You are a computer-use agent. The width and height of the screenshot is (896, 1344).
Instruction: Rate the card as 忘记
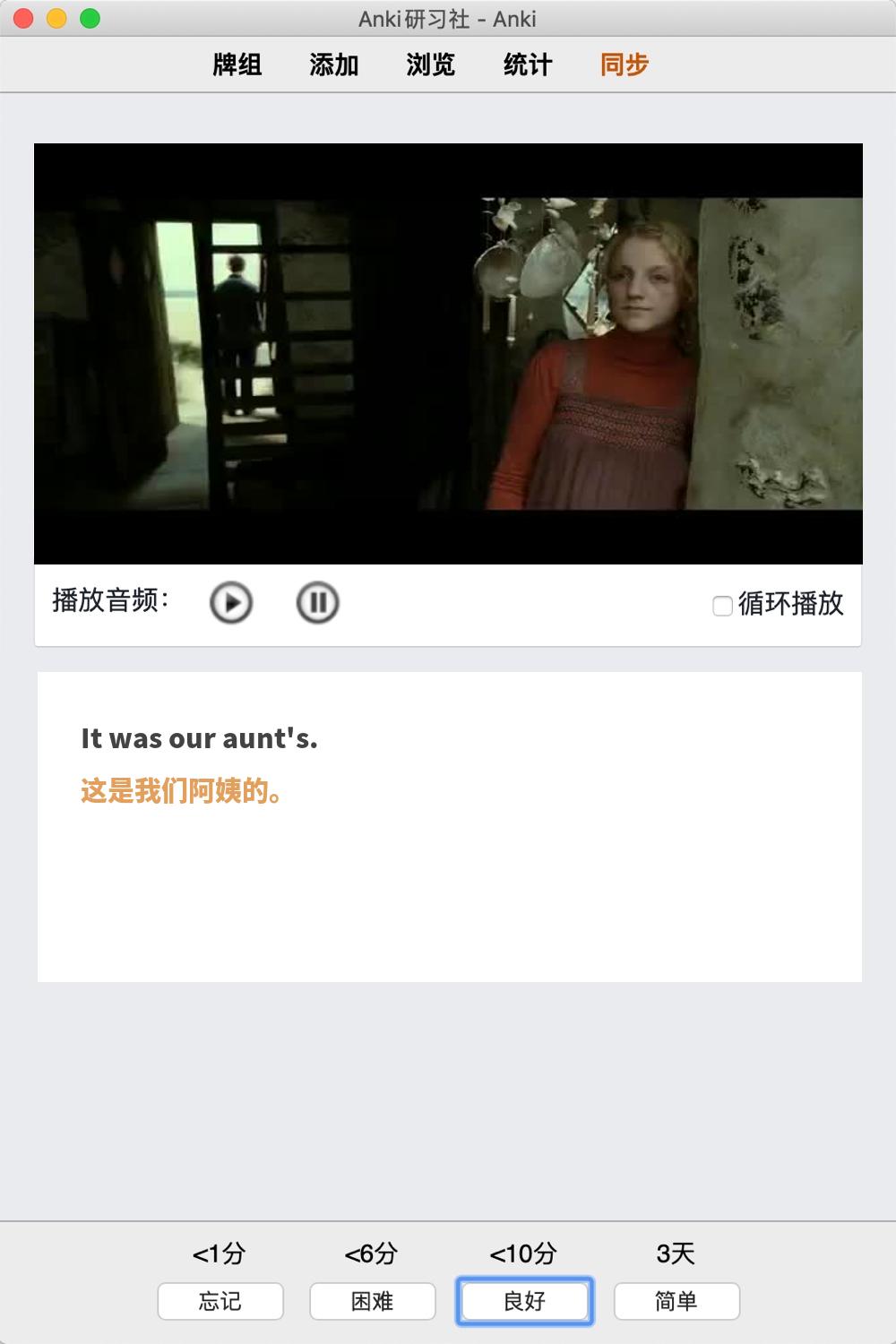click(220, 1301)
